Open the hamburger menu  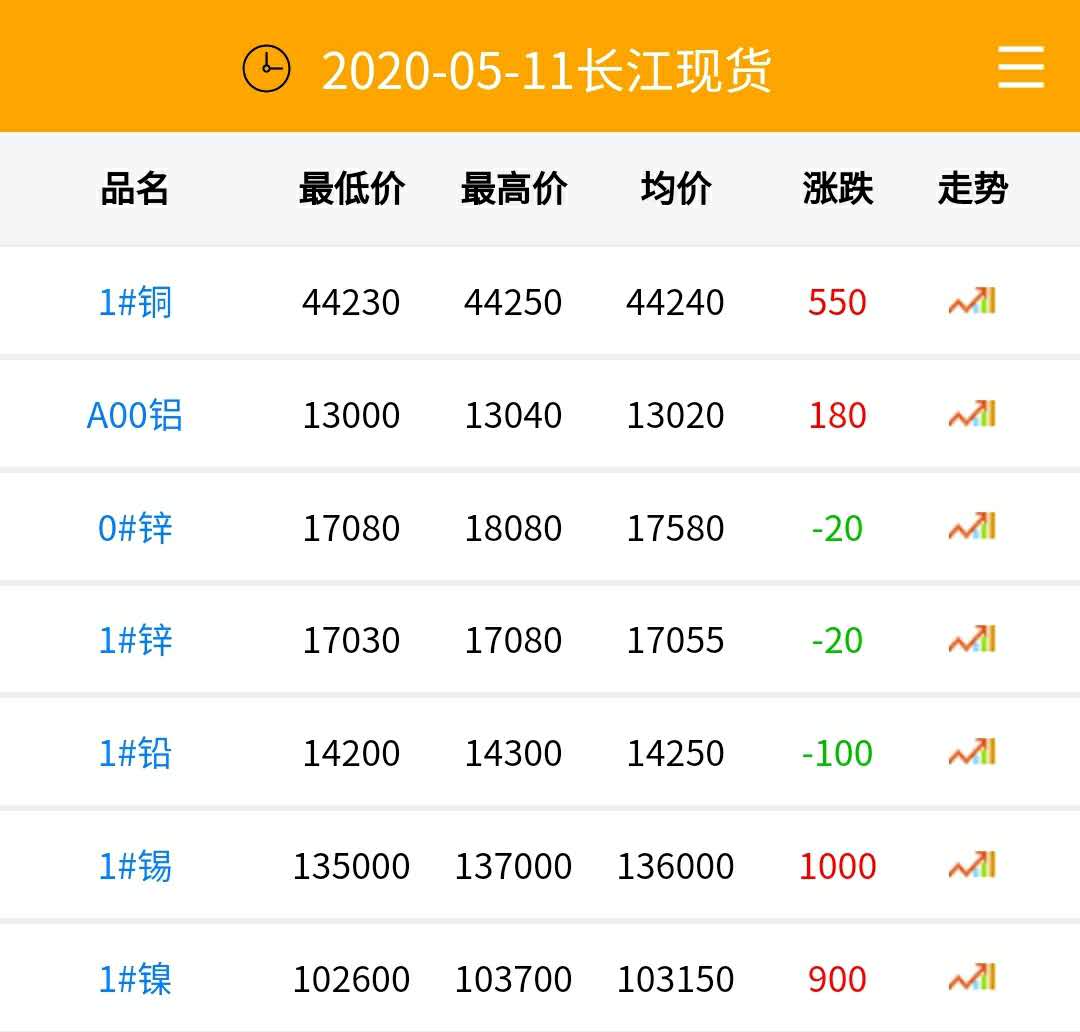[x=1020, y=69]
